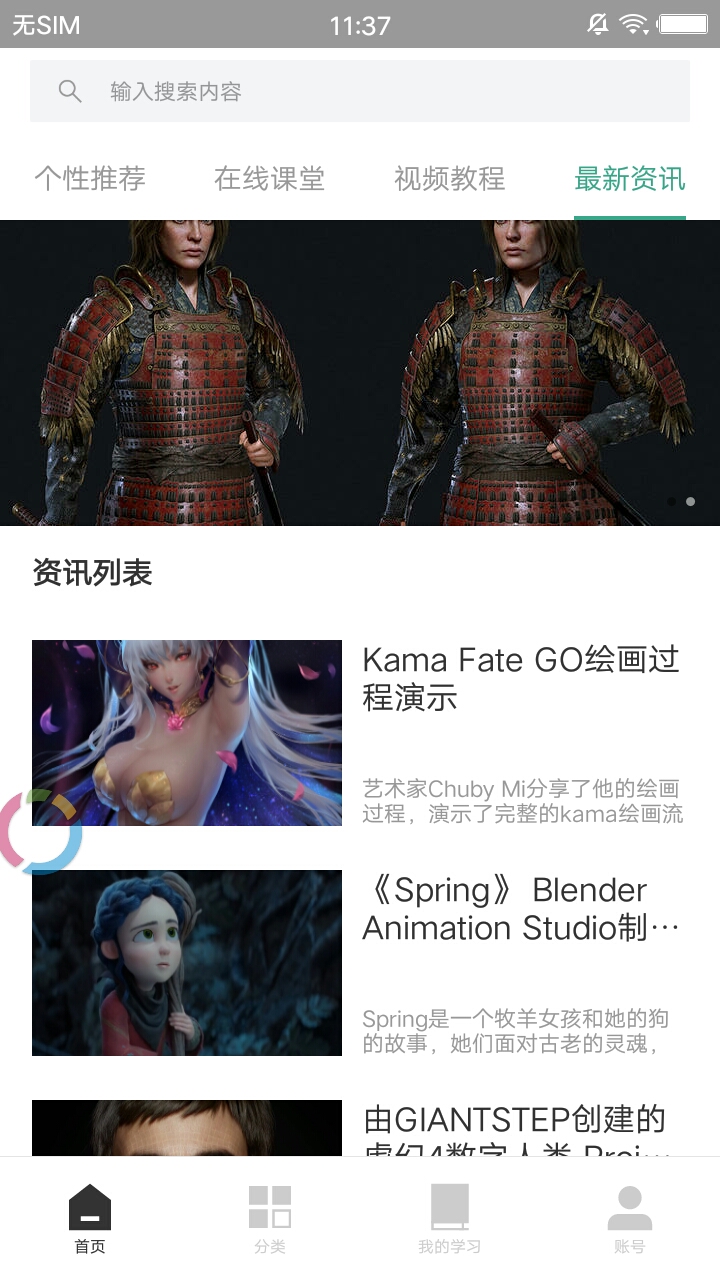Tap the floating colorful circle icon
720x1280 pixels.
[x=40, y=831]
